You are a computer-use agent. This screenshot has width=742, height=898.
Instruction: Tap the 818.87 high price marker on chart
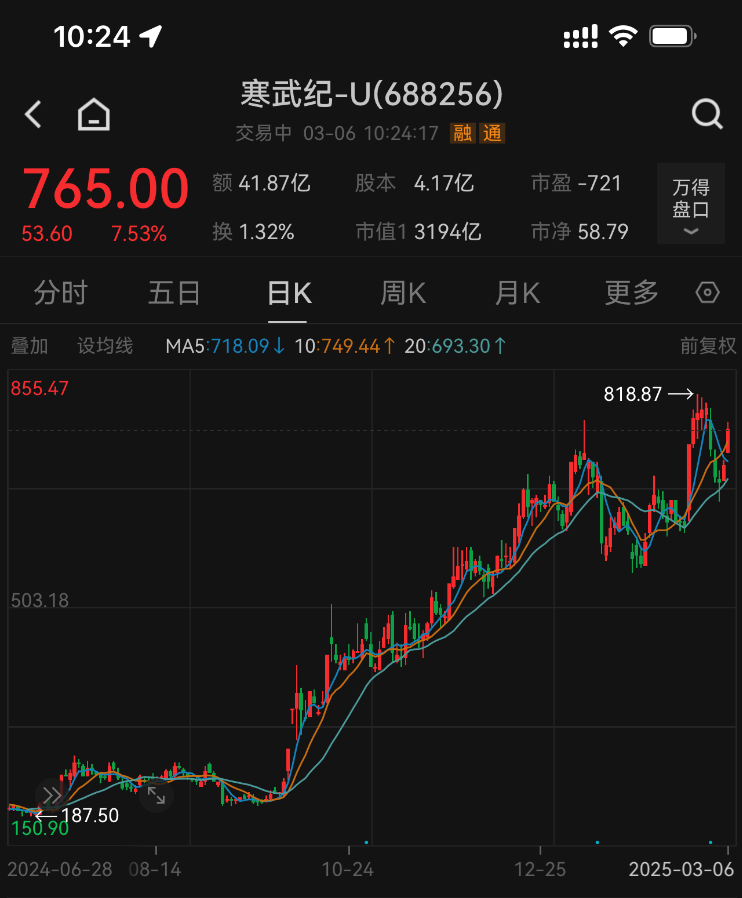pos(634,394)
